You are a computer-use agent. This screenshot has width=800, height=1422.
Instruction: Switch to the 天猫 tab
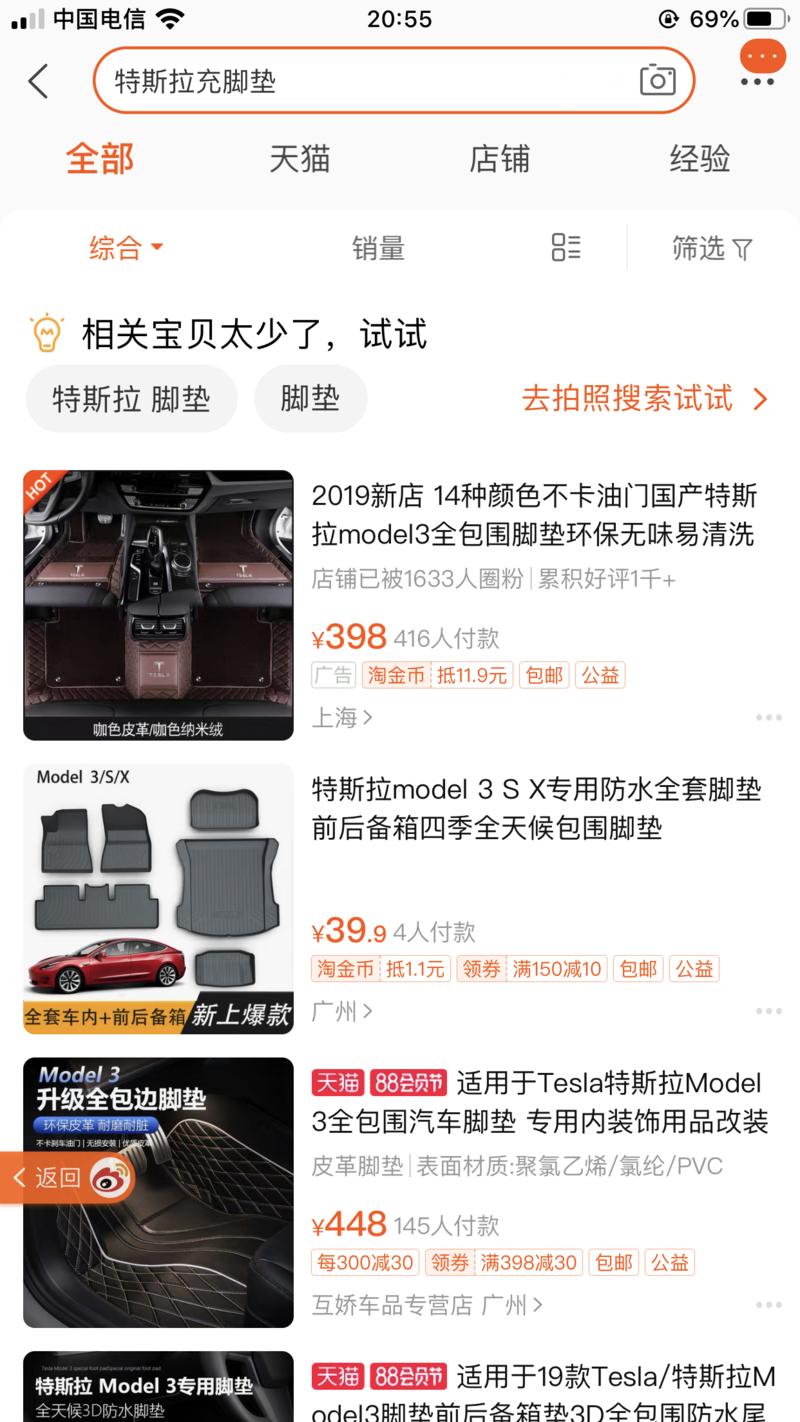tap(299, 158)
